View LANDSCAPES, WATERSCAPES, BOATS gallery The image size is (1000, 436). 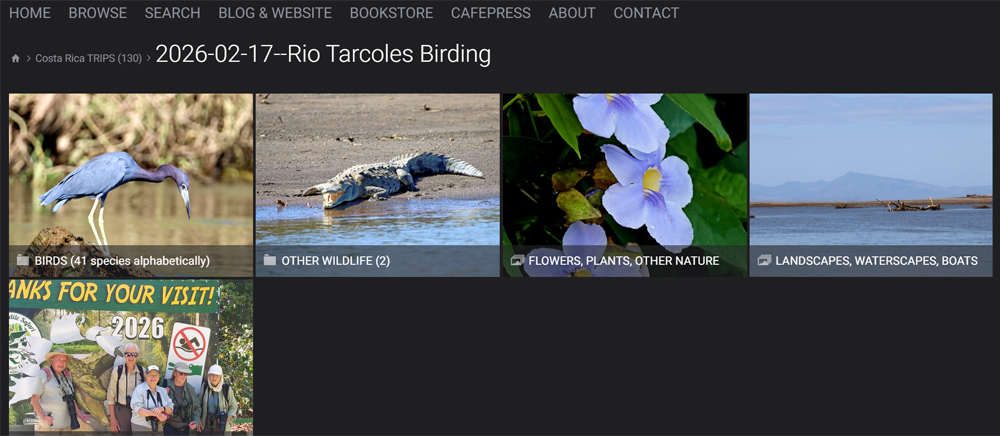870,185
